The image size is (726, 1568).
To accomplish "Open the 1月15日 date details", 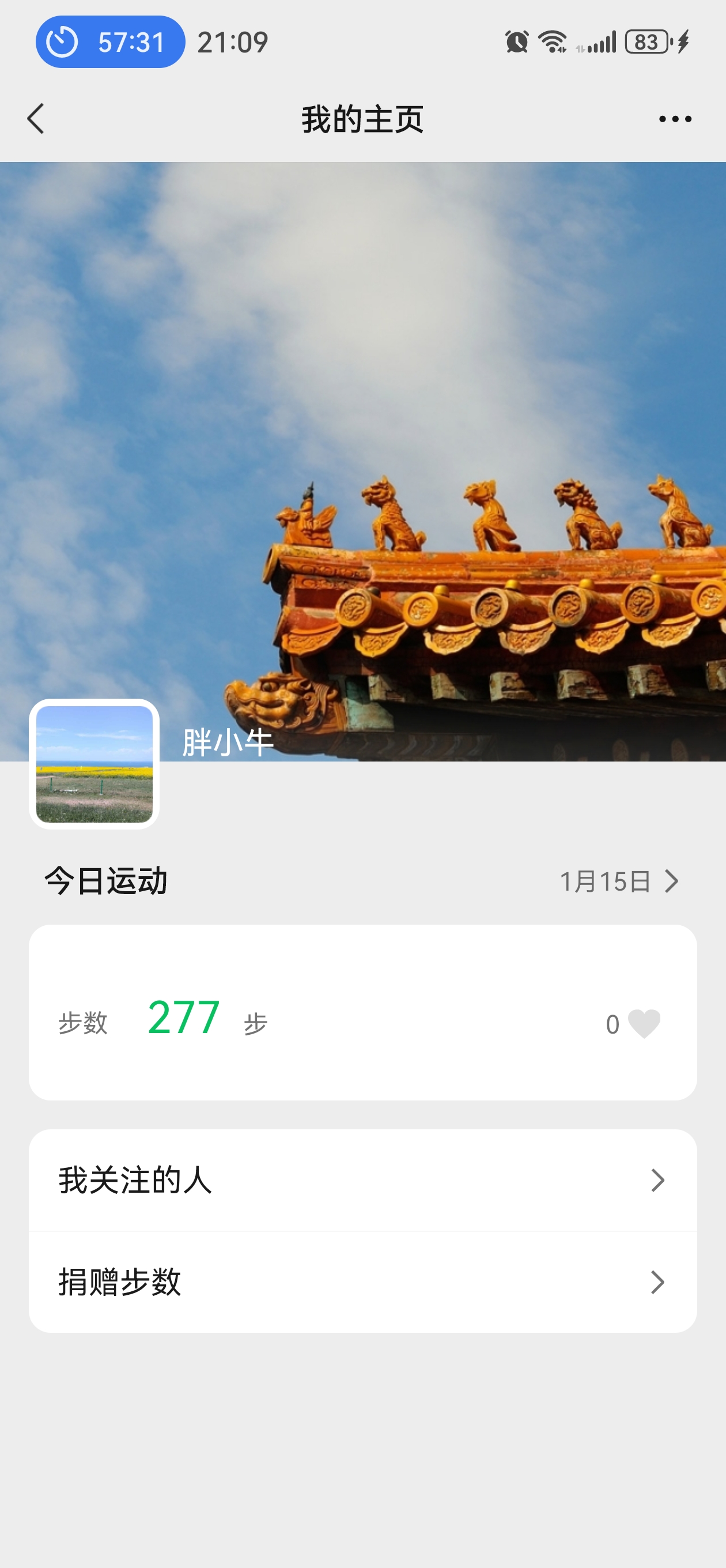I will (618, 881).
